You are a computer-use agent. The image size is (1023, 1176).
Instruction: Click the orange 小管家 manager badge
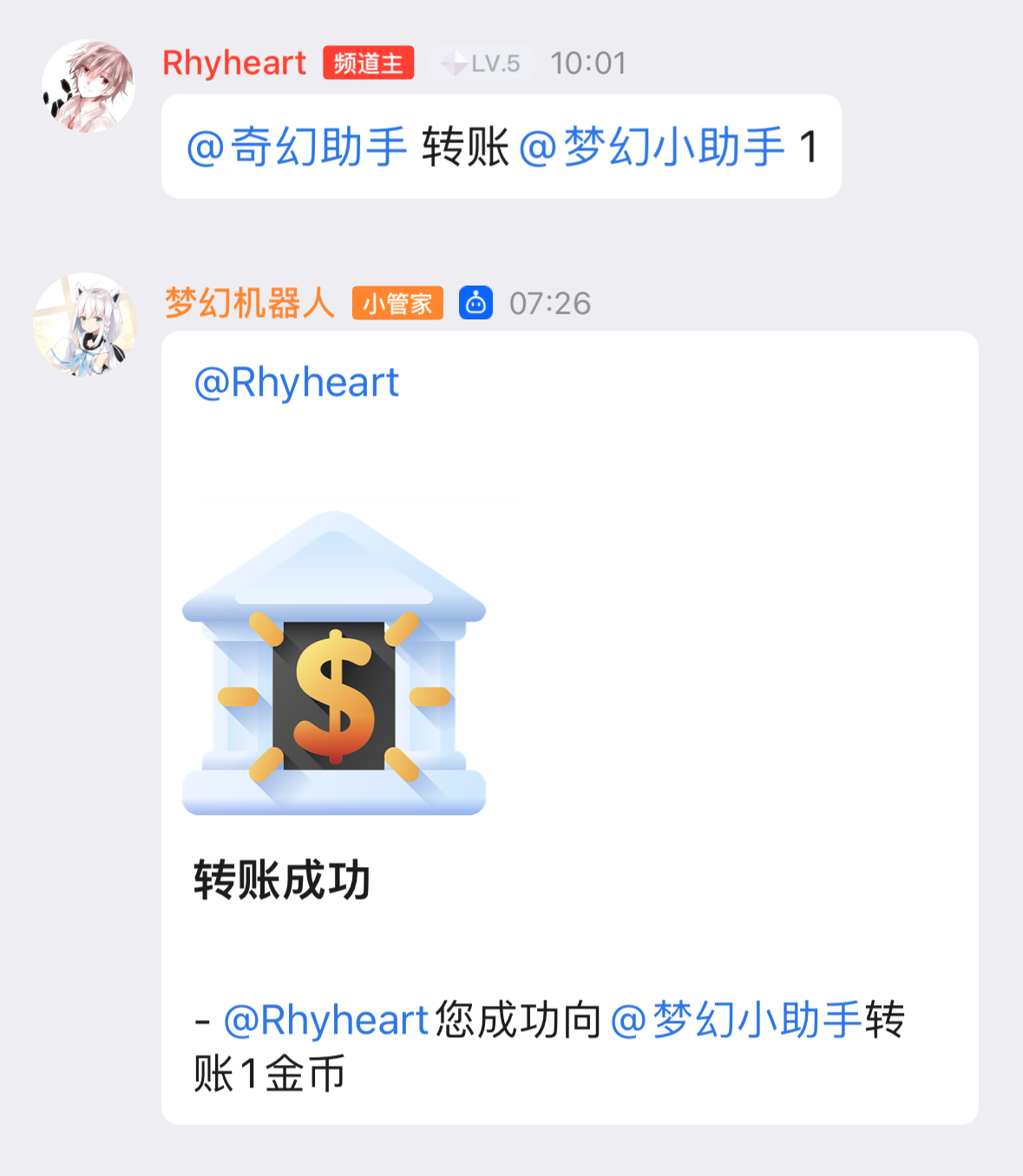[397, 304]
